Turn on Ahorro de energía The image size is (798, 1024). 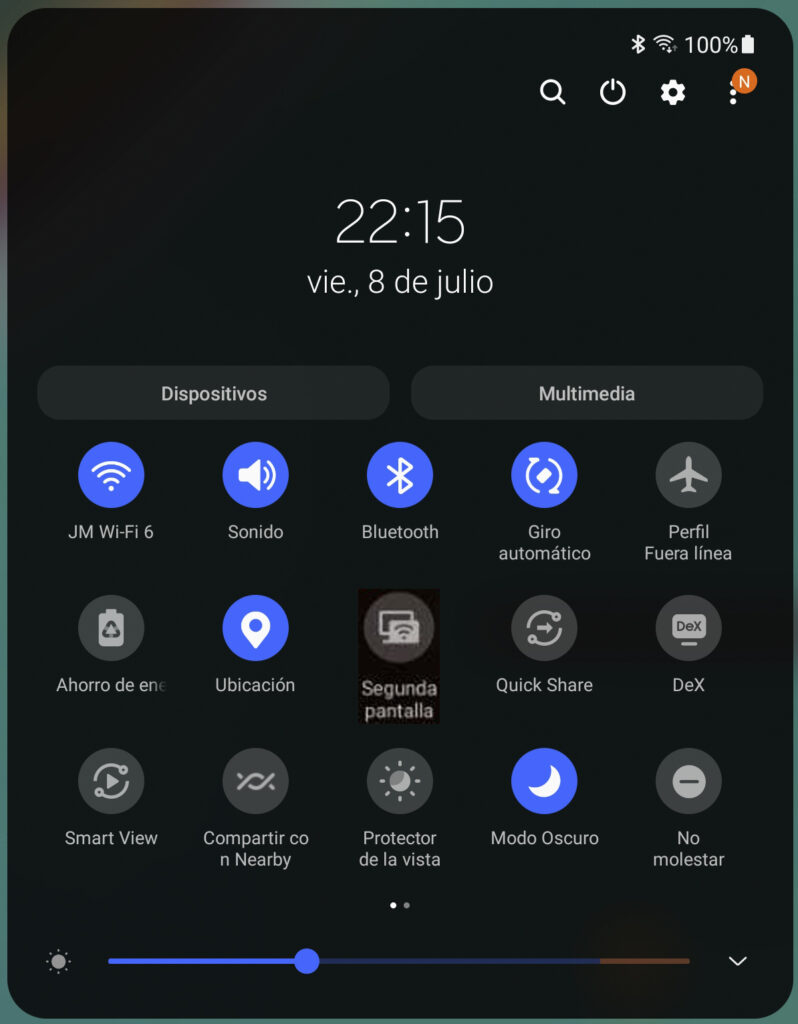point(111,628)
